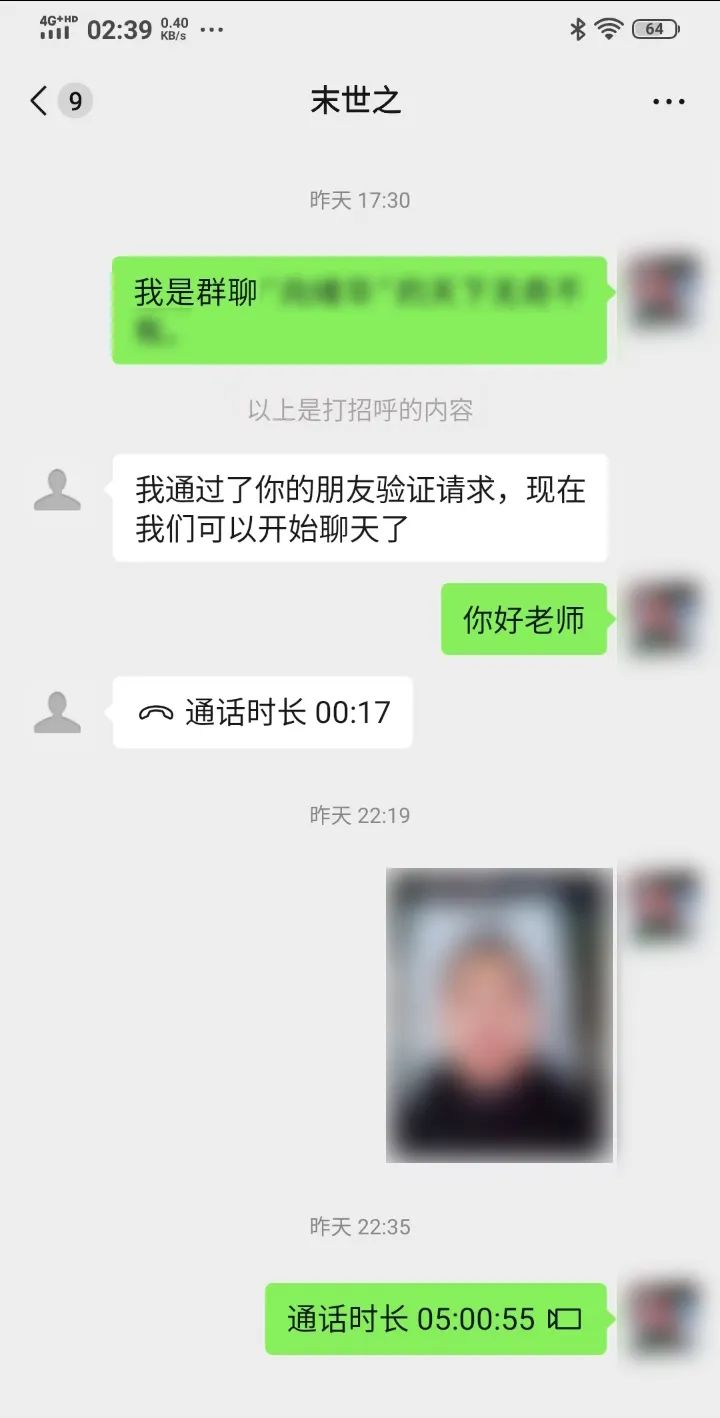Tap the voice call bubble lasting 00:17
This screenshot has height=1418, width=720.
(x=263, y=713)
